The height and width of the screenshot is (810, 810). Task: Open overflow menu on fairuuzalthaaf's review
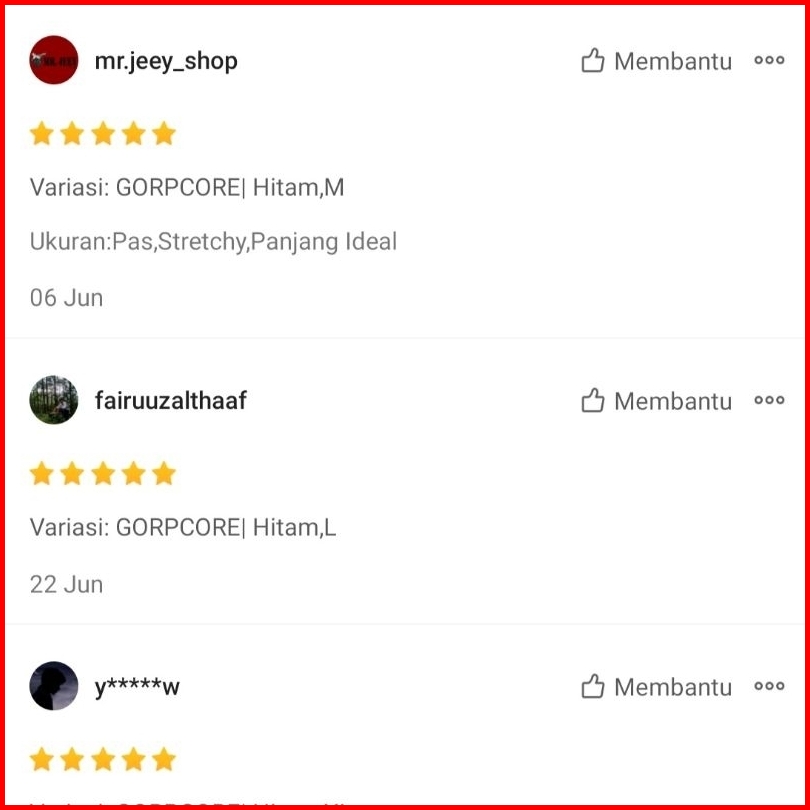coord(769,400)
